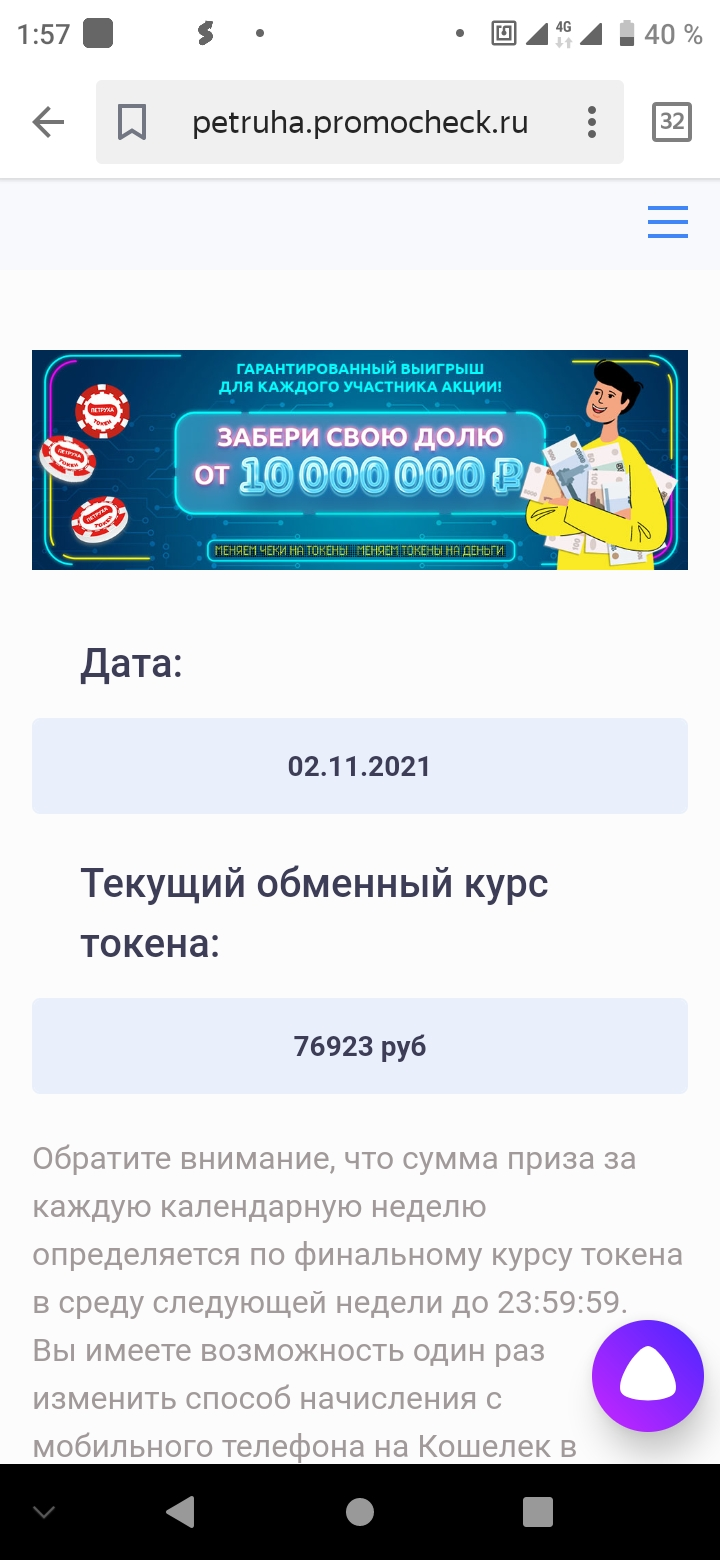Tap the system home button
720x1560 pixels.
tap(360, 1512)
